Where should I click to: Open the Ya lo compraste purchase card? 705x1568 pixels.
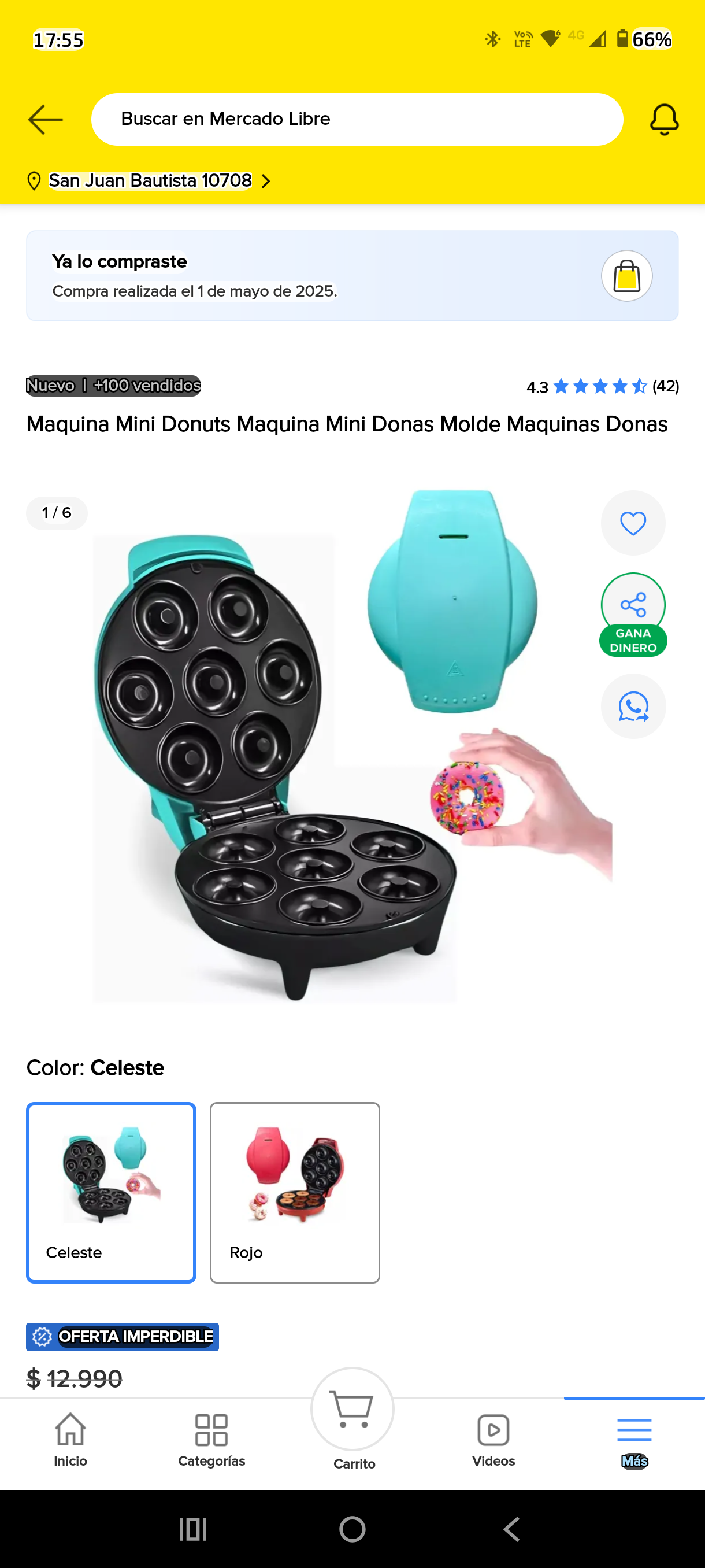pos(351,276)
